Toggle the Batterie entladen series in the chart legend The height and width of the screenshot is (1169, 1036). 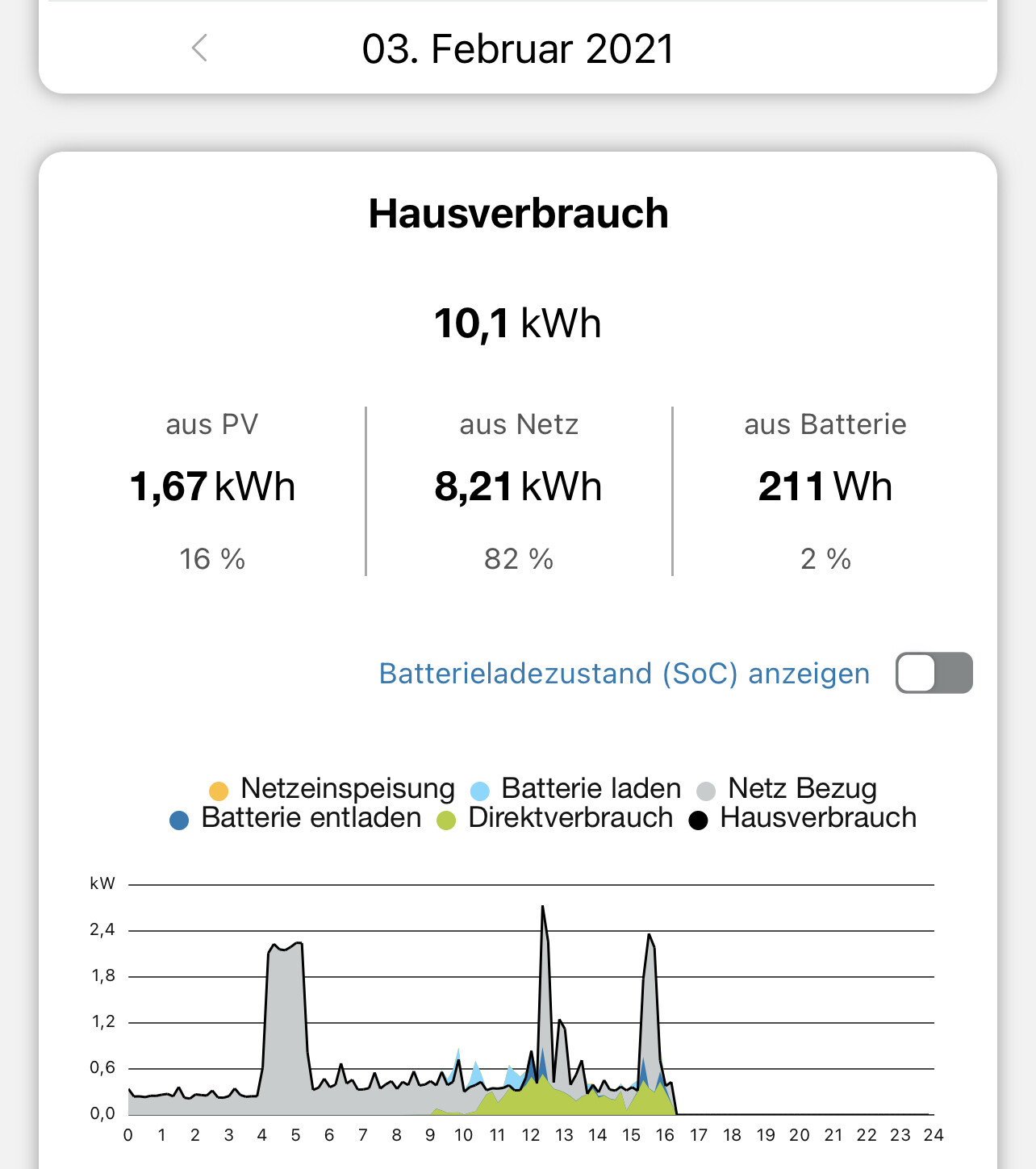tap(295, 818)
